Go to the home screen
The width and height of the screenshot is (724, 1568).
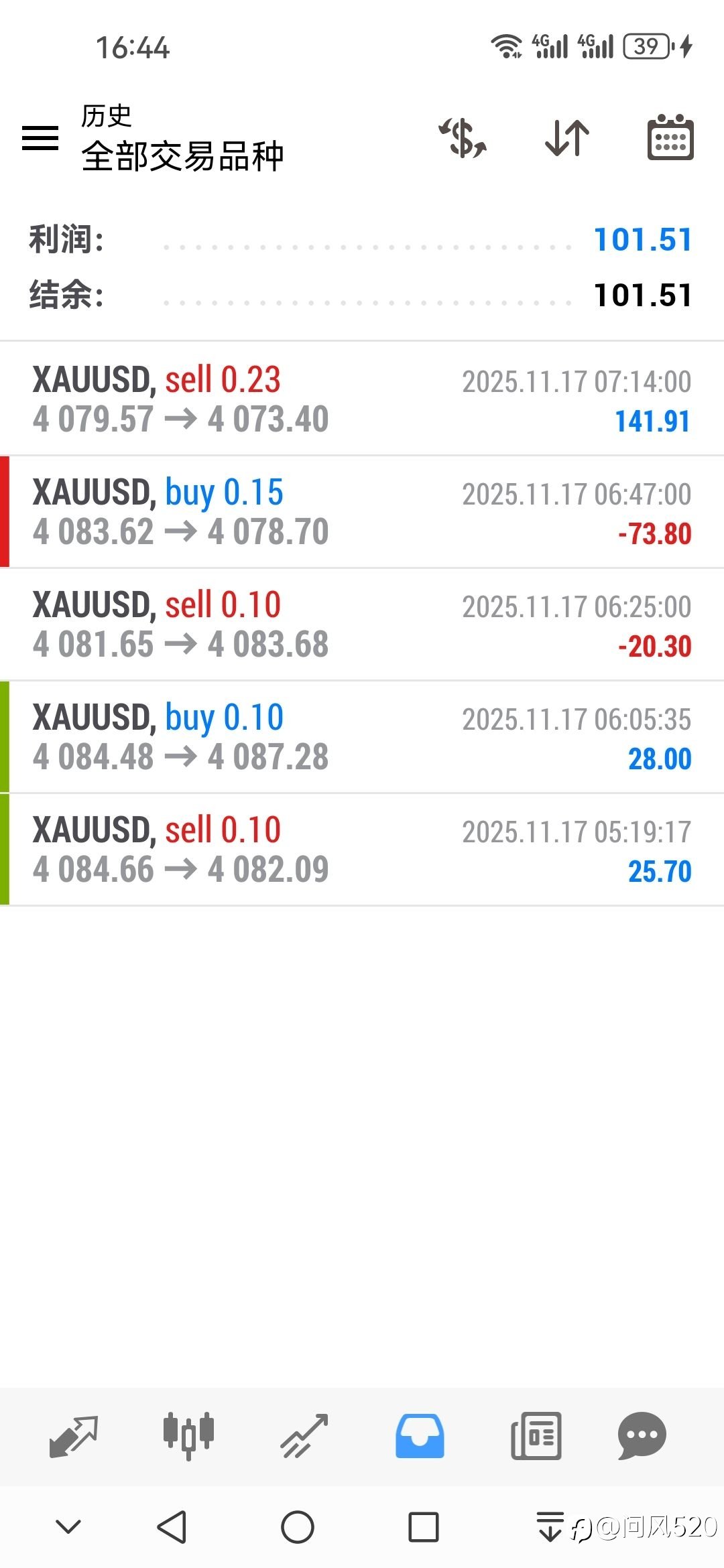tap(298, 1527)
